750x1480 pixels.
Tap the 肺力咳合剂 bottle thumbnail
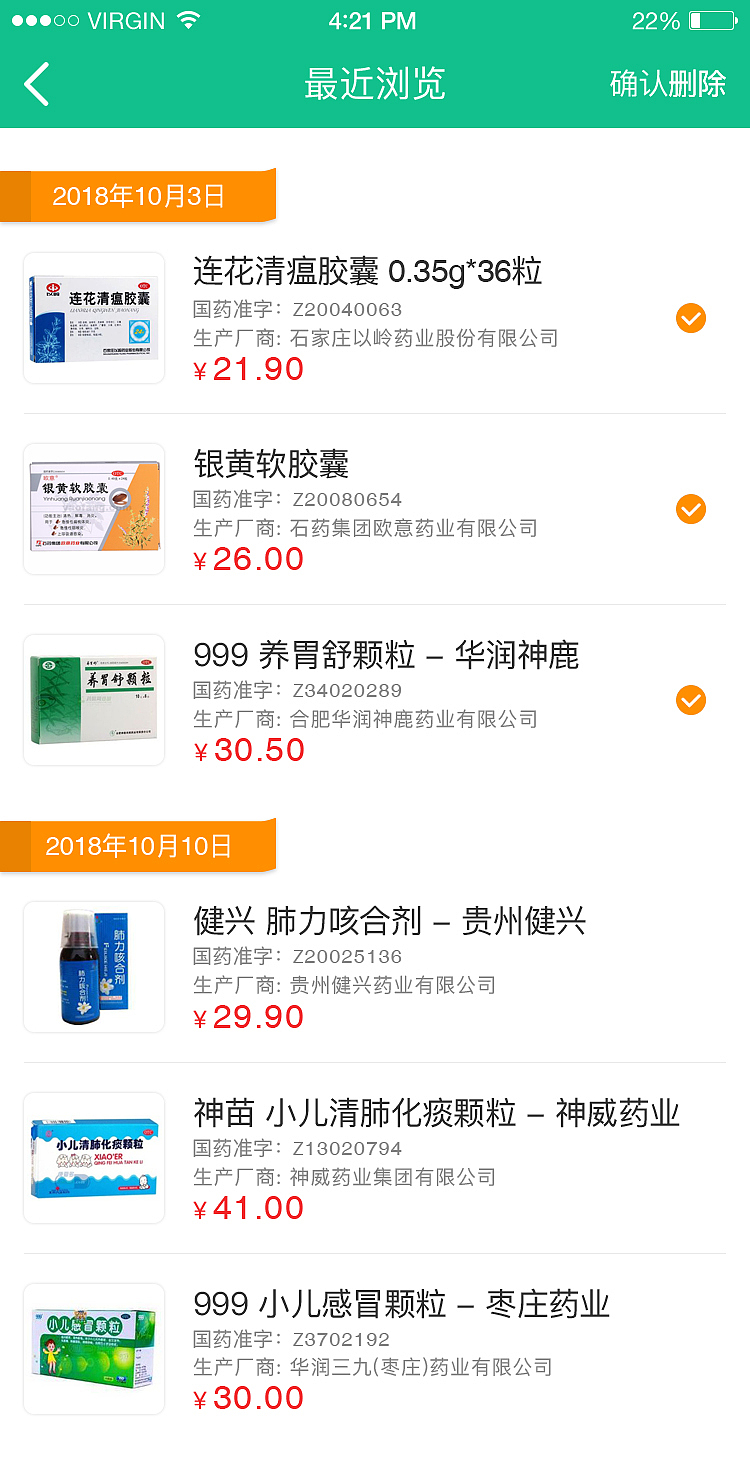(x=93, y=967)
